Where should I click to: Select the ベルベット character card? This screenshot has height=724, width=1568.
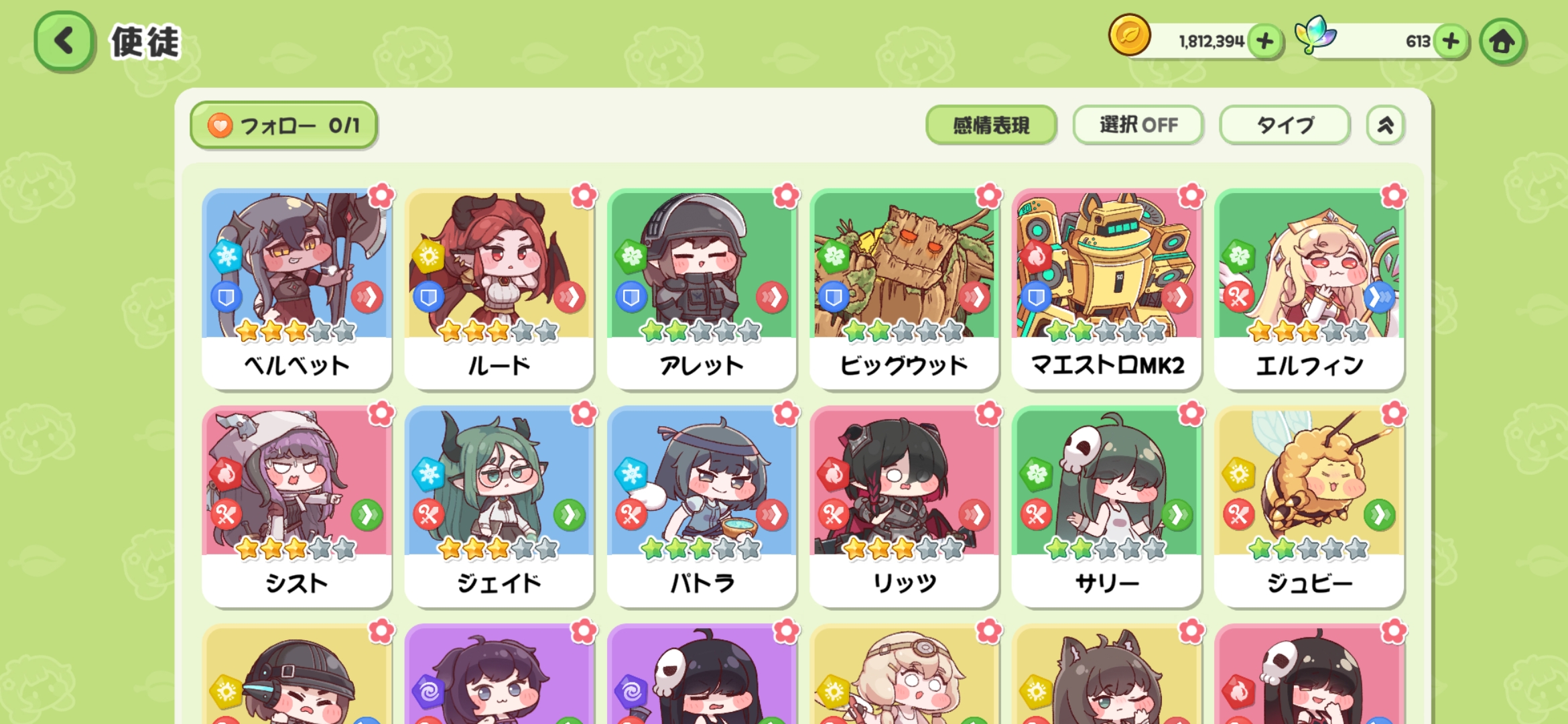click(x=297, y=289)
